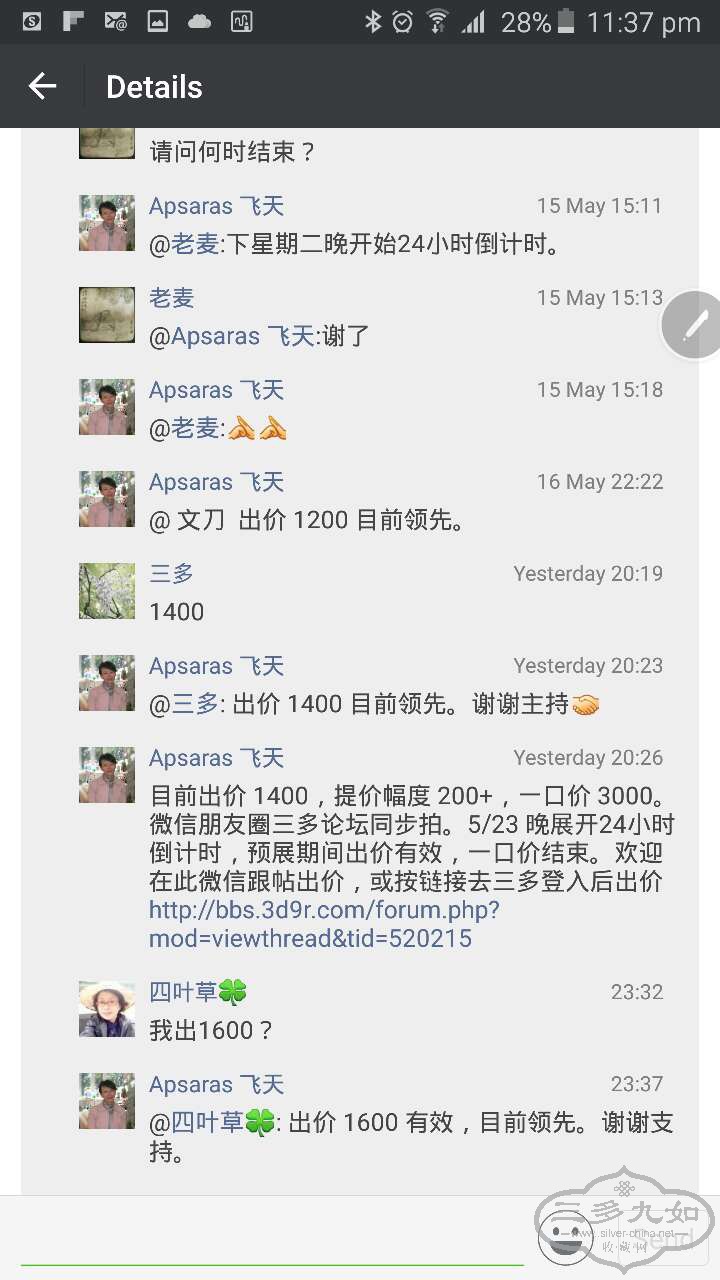The height and width of the screenshot is (1280, 720).
Task: Tap the @三多 mention in the 20:23 reply
Action: point(185,704)
